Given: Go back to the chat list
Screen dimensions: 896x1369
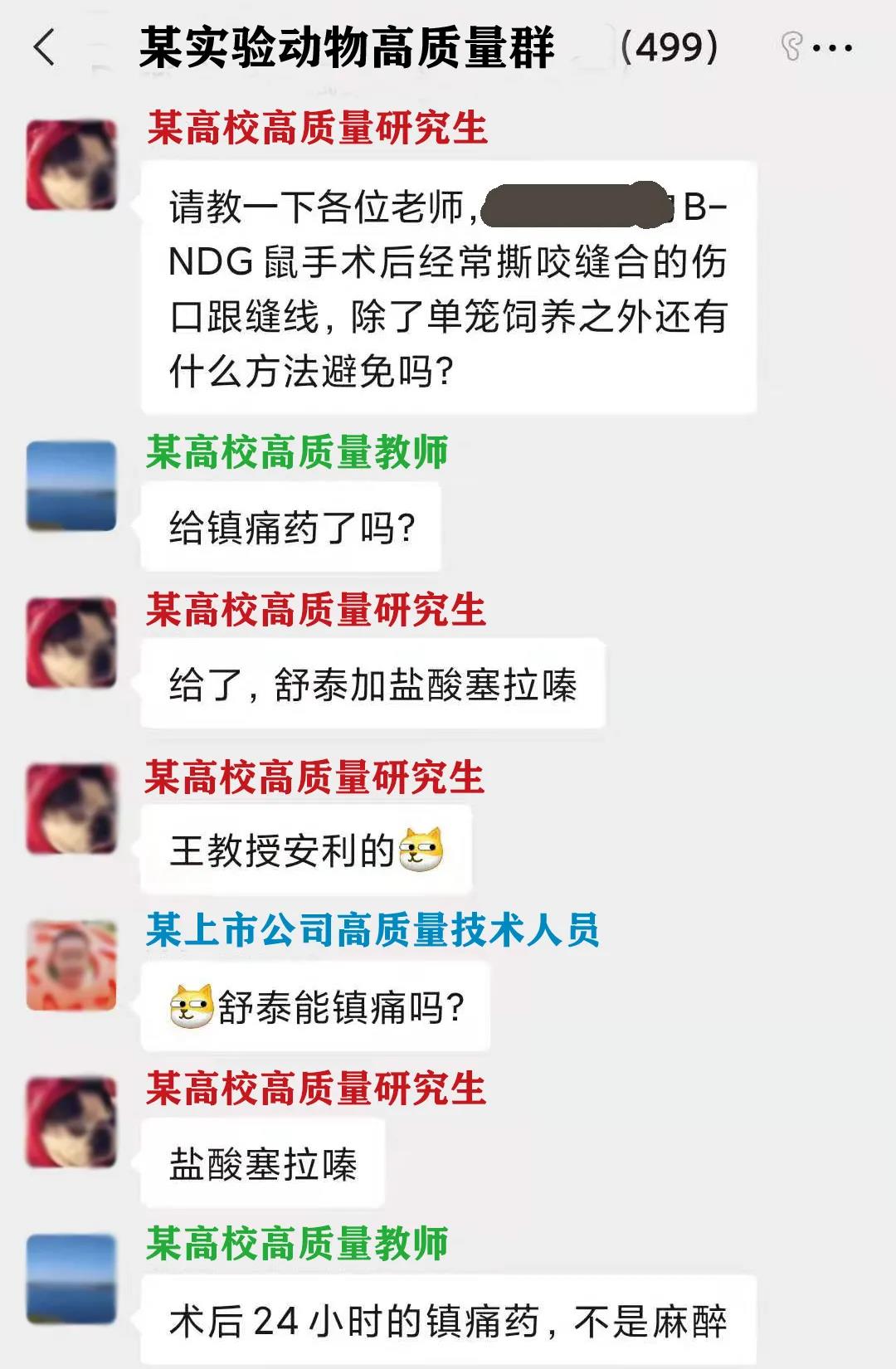Looking at the screenshot, I should [45, 47].
